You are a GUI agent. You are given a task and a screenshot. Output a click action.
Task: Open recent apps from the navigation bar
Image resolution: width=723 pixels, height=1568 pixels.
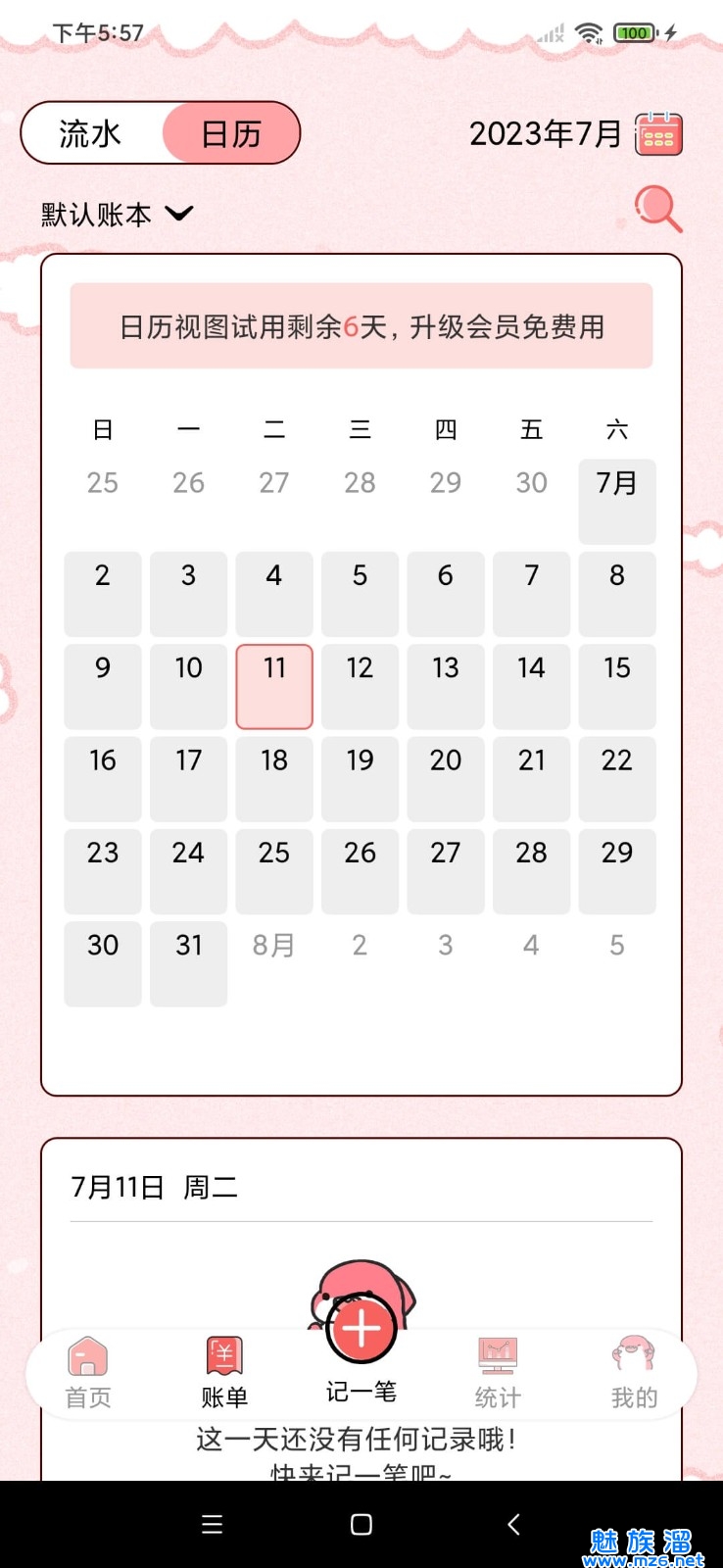click(x=212, y=1524)
